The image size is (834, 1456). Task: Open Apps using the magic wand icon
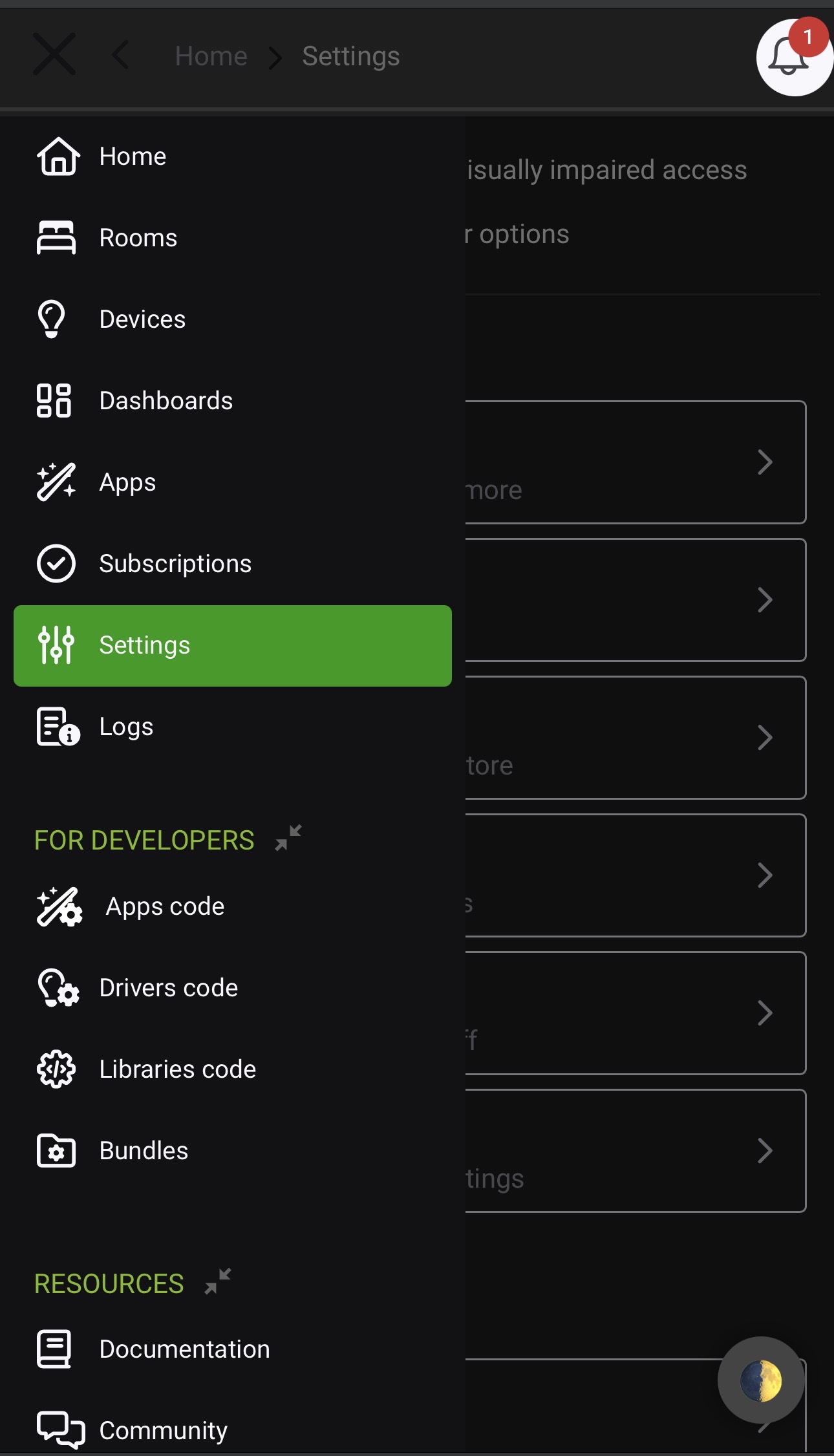click(55, 482)
